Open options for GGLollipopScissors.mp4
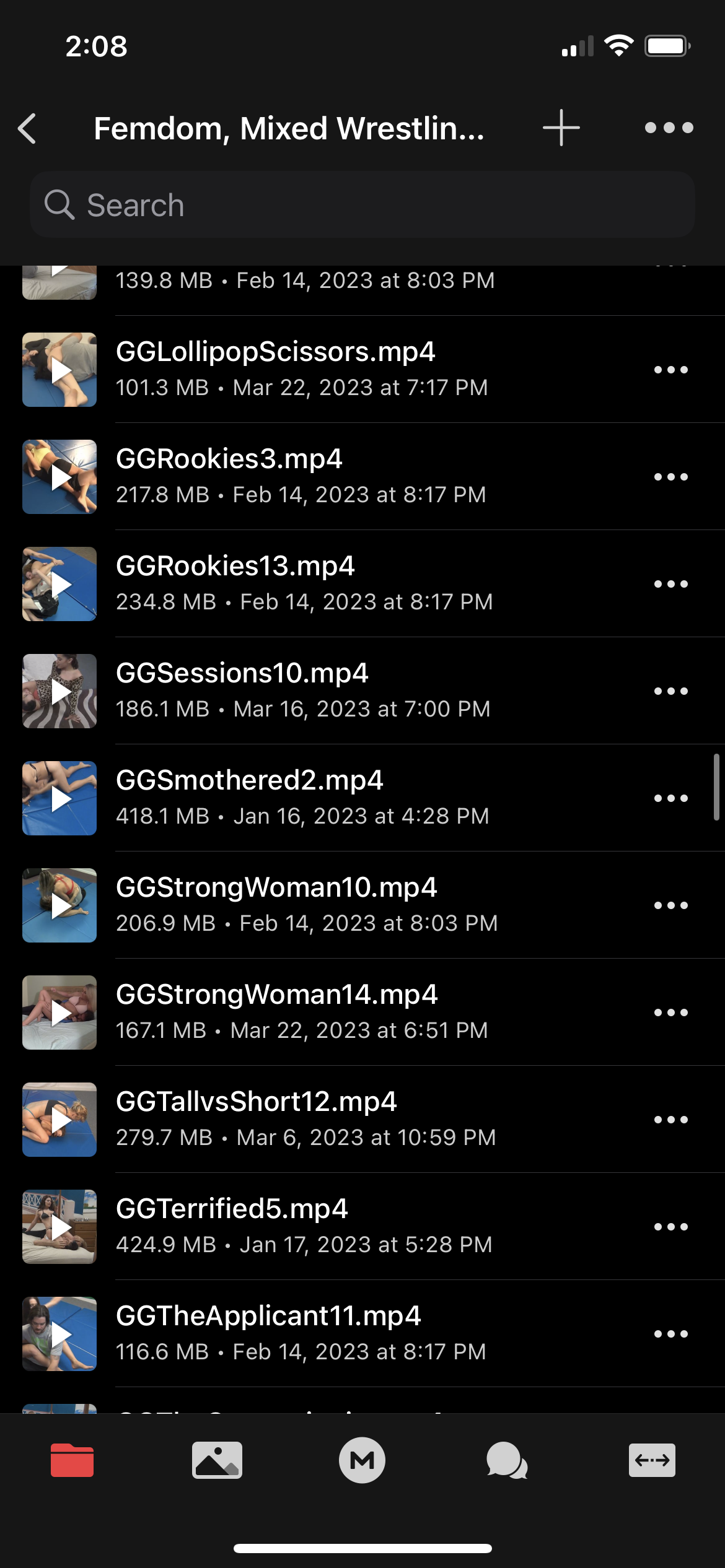Viewport: 725px width, 1568px height. (x=670, y=370)
